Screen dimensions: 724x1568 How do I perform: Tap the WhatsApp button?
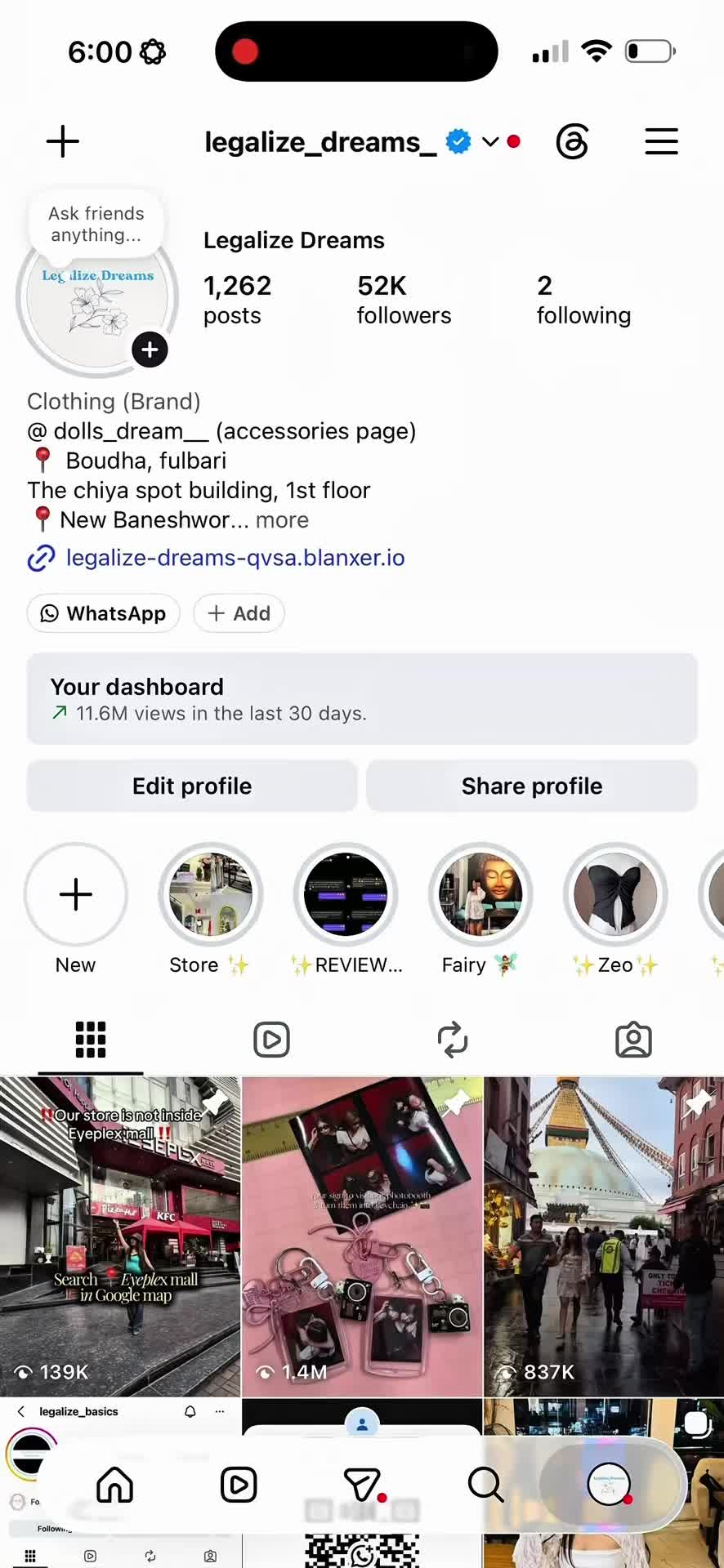tap(104, 613)
